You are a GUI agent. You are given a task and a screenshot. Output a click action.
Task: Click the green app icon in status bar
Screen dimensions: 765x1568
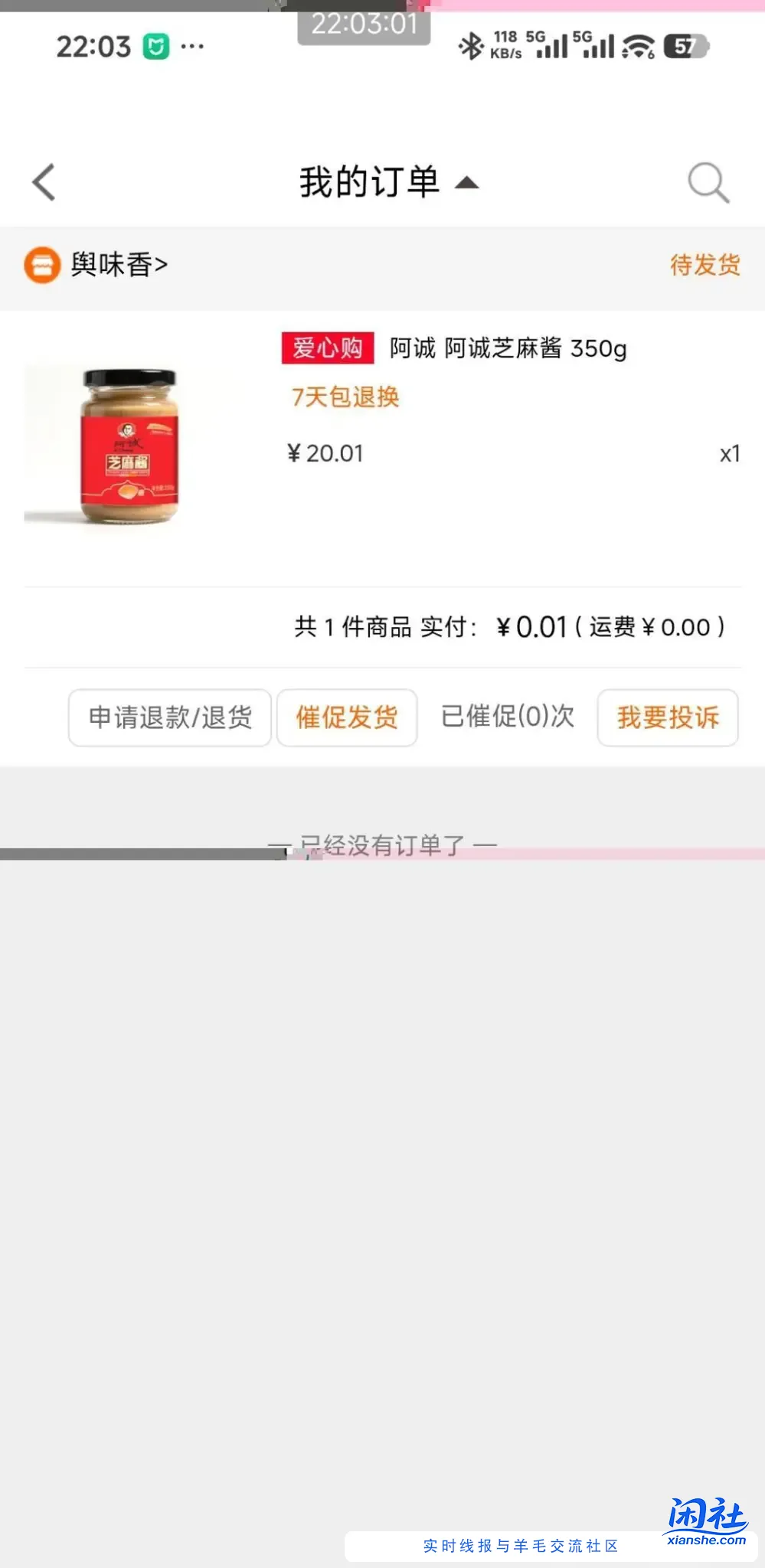coord(157,47)
